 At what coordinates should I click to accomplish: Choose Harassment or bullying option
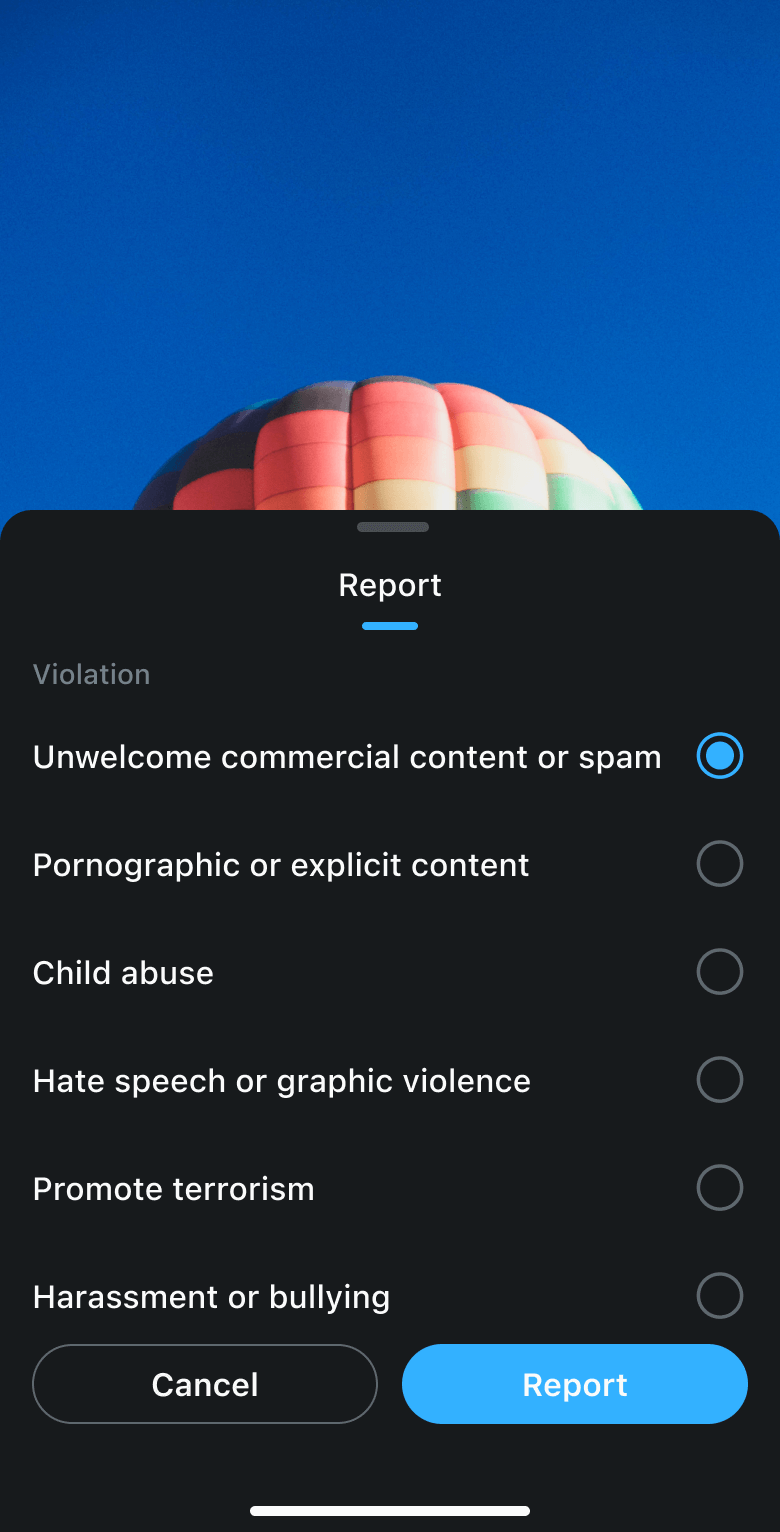point(719,1296)
